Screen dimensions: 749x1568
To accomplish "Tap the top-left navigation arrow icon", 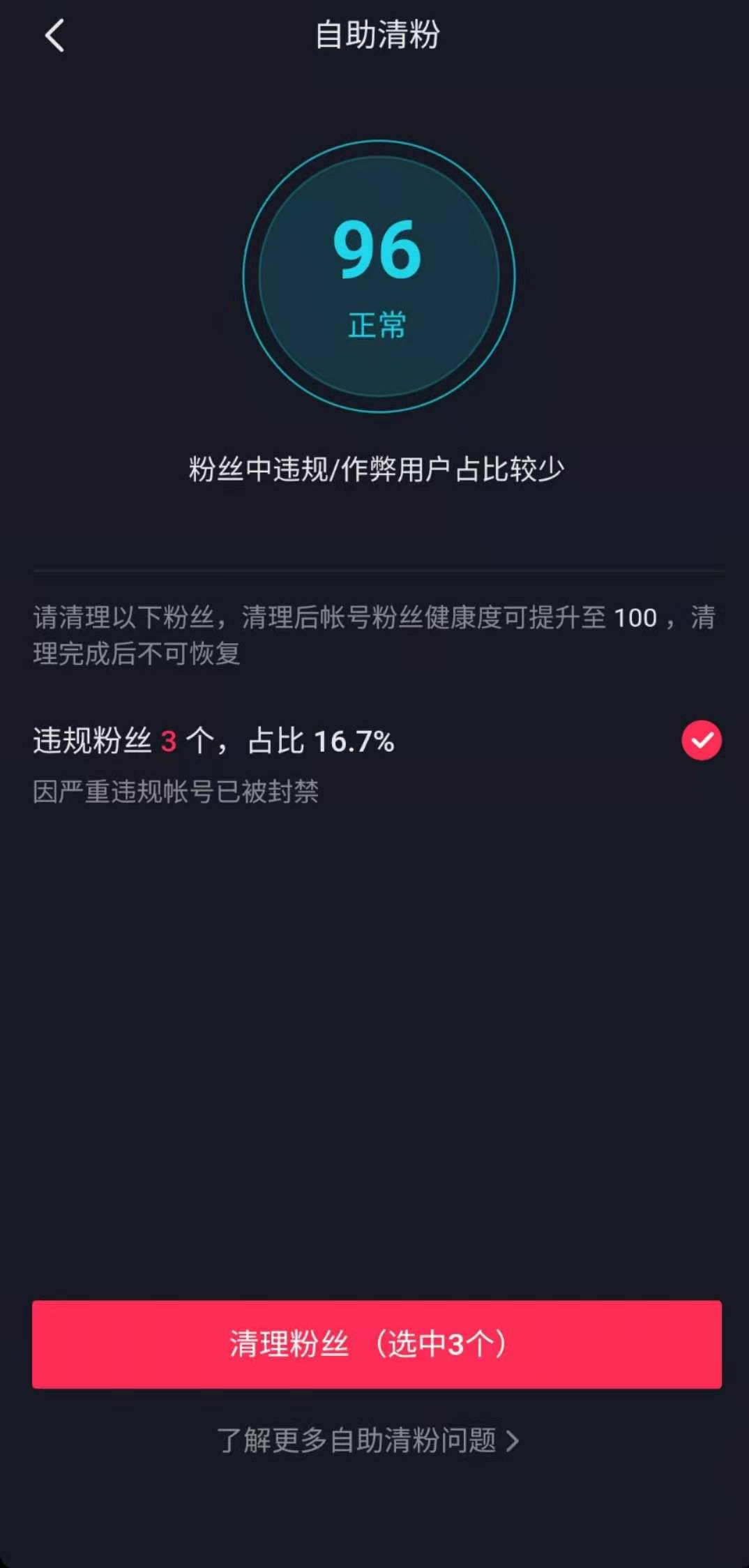I will 55,36.
